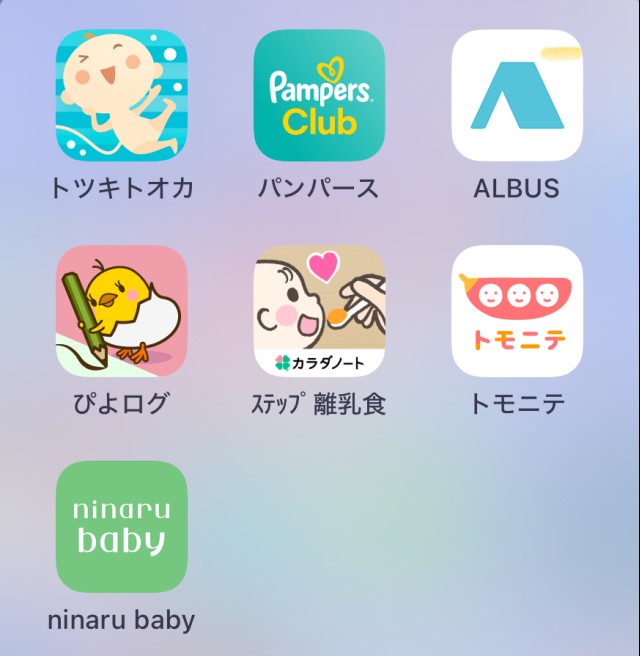Tap the トモニテ app icon
Image resolution: width=640 pixels, height=656 pixels.
(517, 311)
